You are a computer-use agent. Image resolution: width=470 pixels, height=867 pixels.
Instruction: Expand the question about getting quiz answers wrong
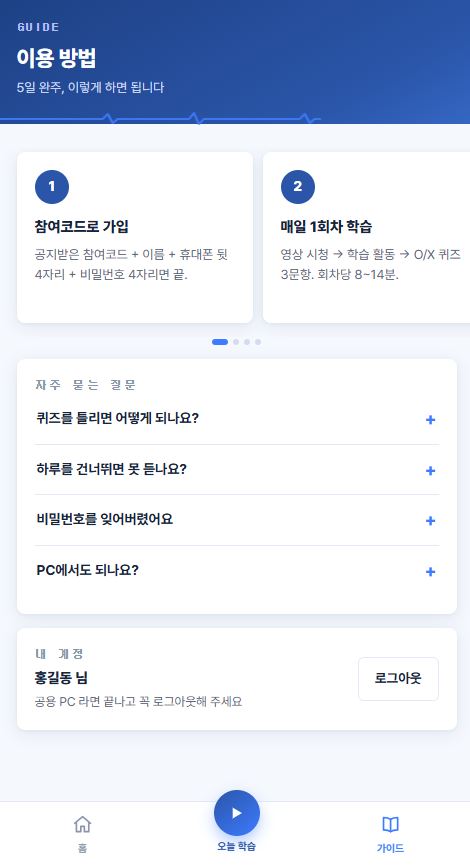(237, 419)
